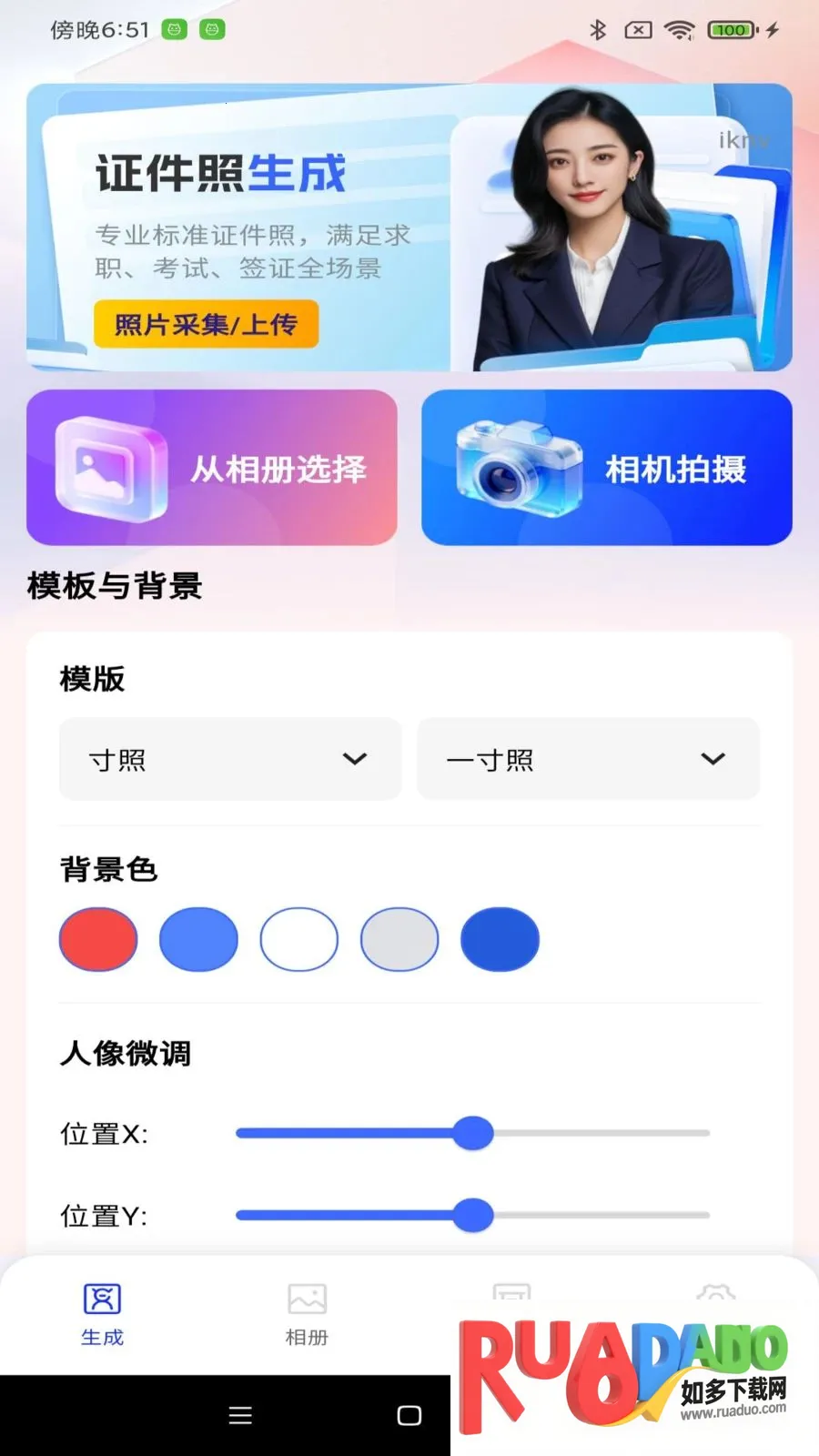Choose a photo via 从相册选择

tap(211, 468)
